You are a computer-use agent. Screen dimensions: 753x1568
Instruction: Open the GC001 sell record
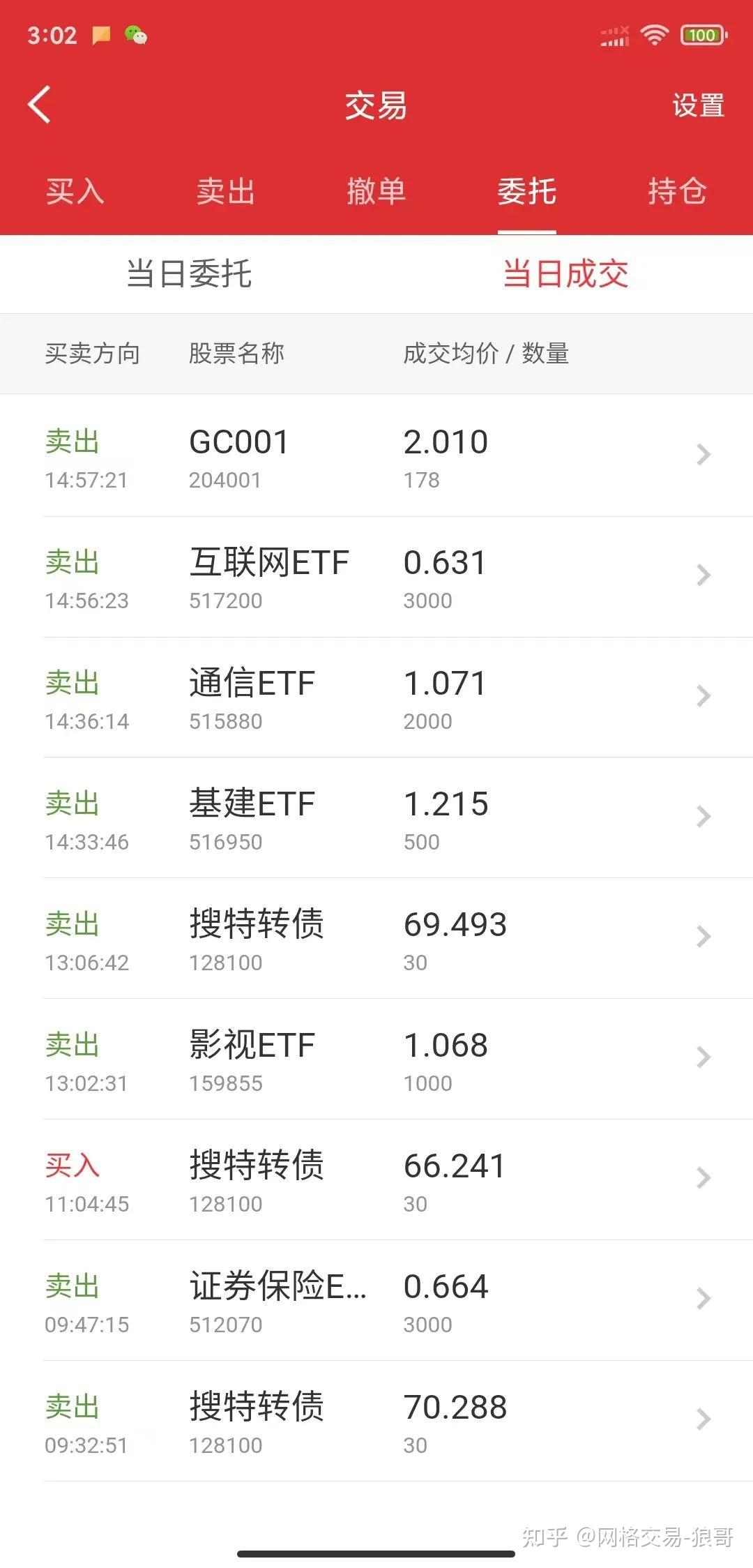(376, 455)
